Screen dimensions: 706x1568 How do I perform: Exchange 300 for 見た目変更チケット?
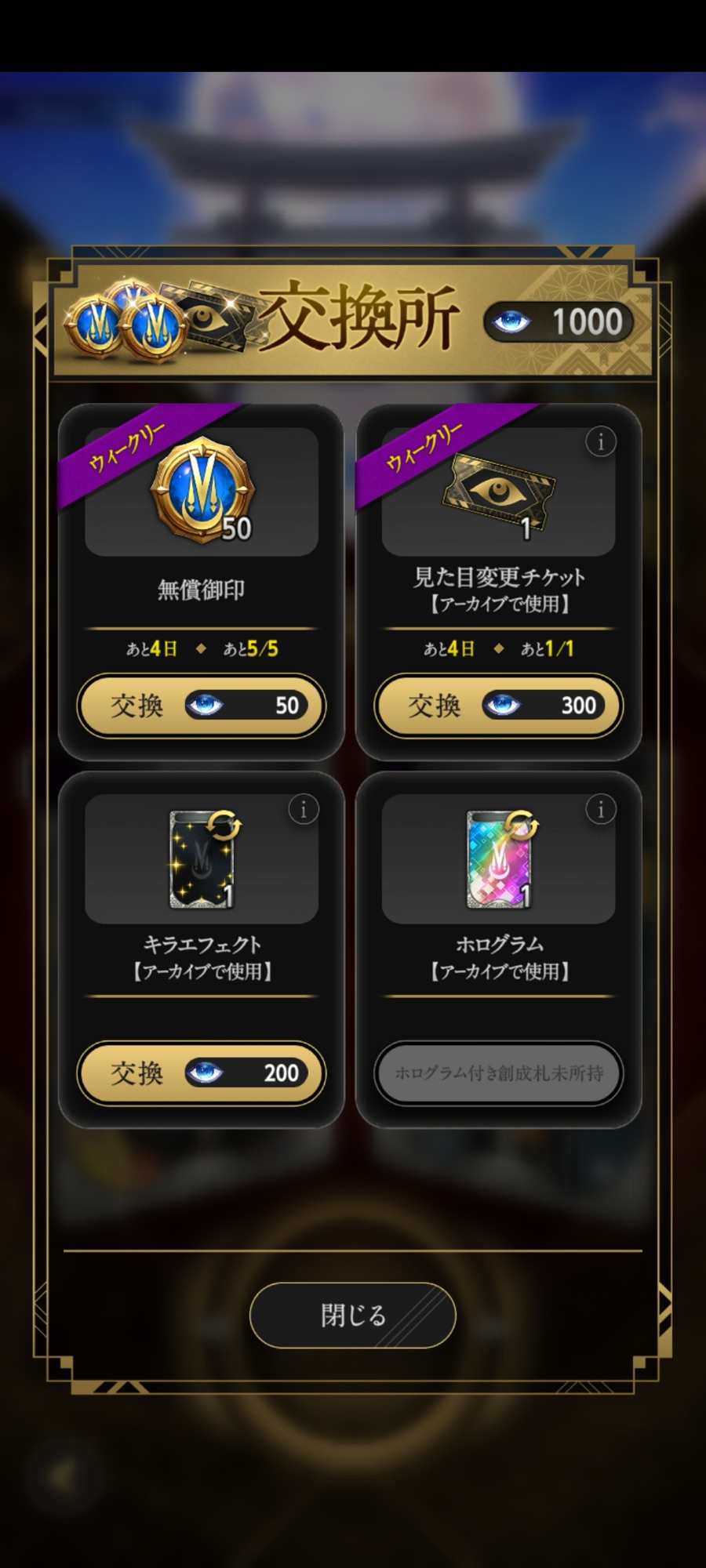(x=498, y=706)
